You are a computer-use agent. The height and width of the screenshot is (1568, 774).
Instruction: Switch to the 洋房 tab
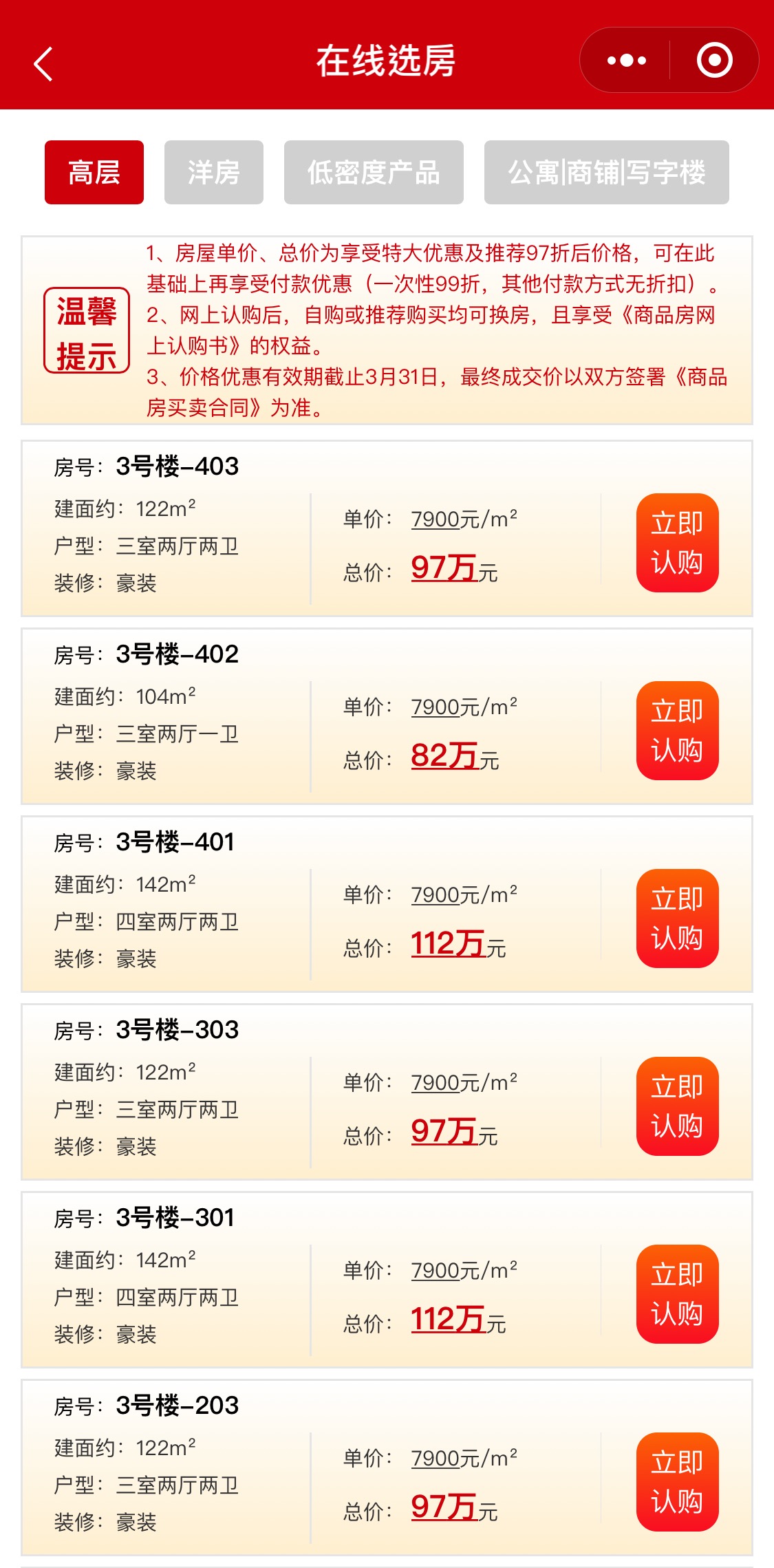tap(213, 173)
